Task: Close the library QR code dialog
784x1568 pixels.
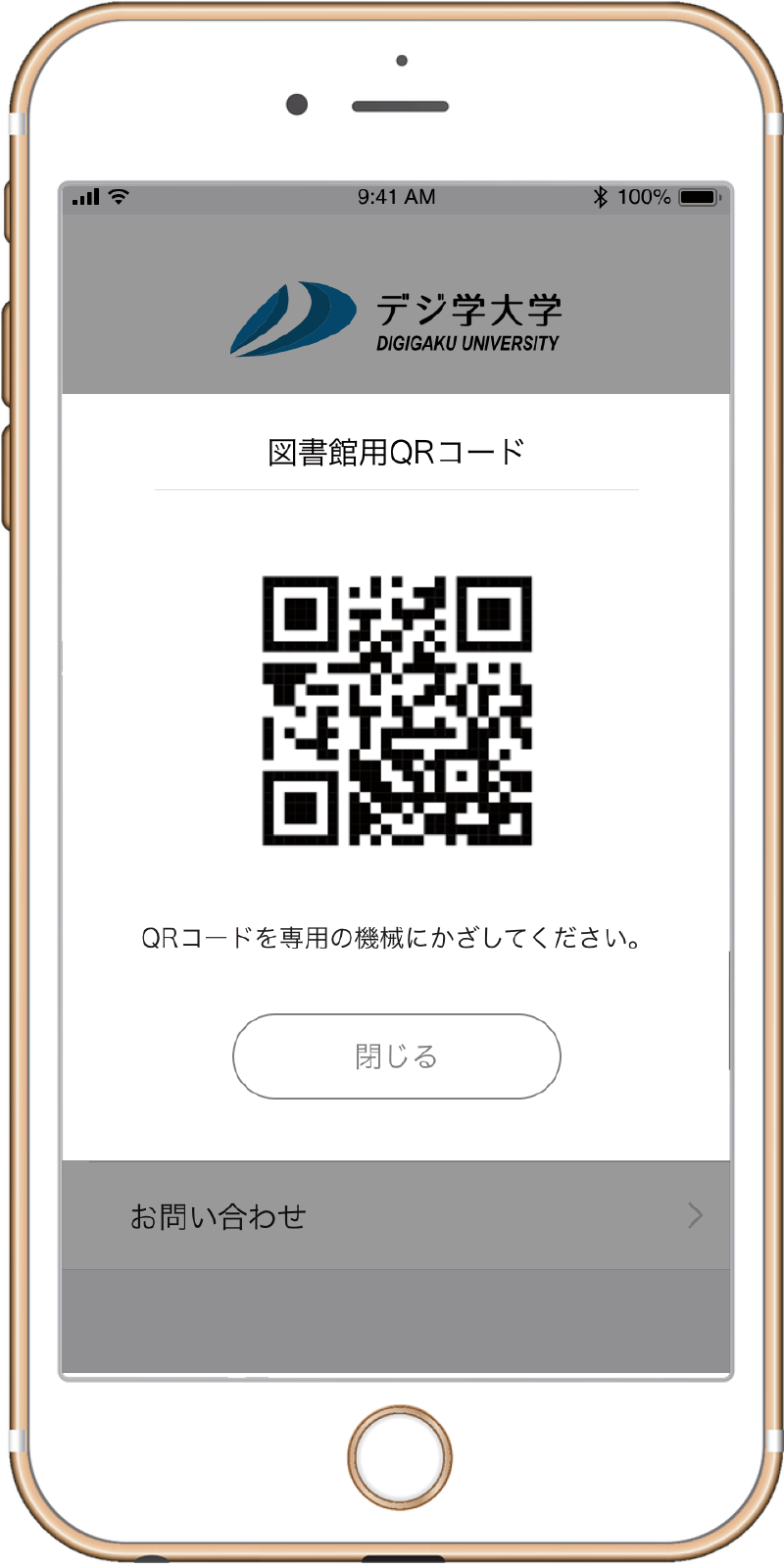Action: (x=396, y=1056)
